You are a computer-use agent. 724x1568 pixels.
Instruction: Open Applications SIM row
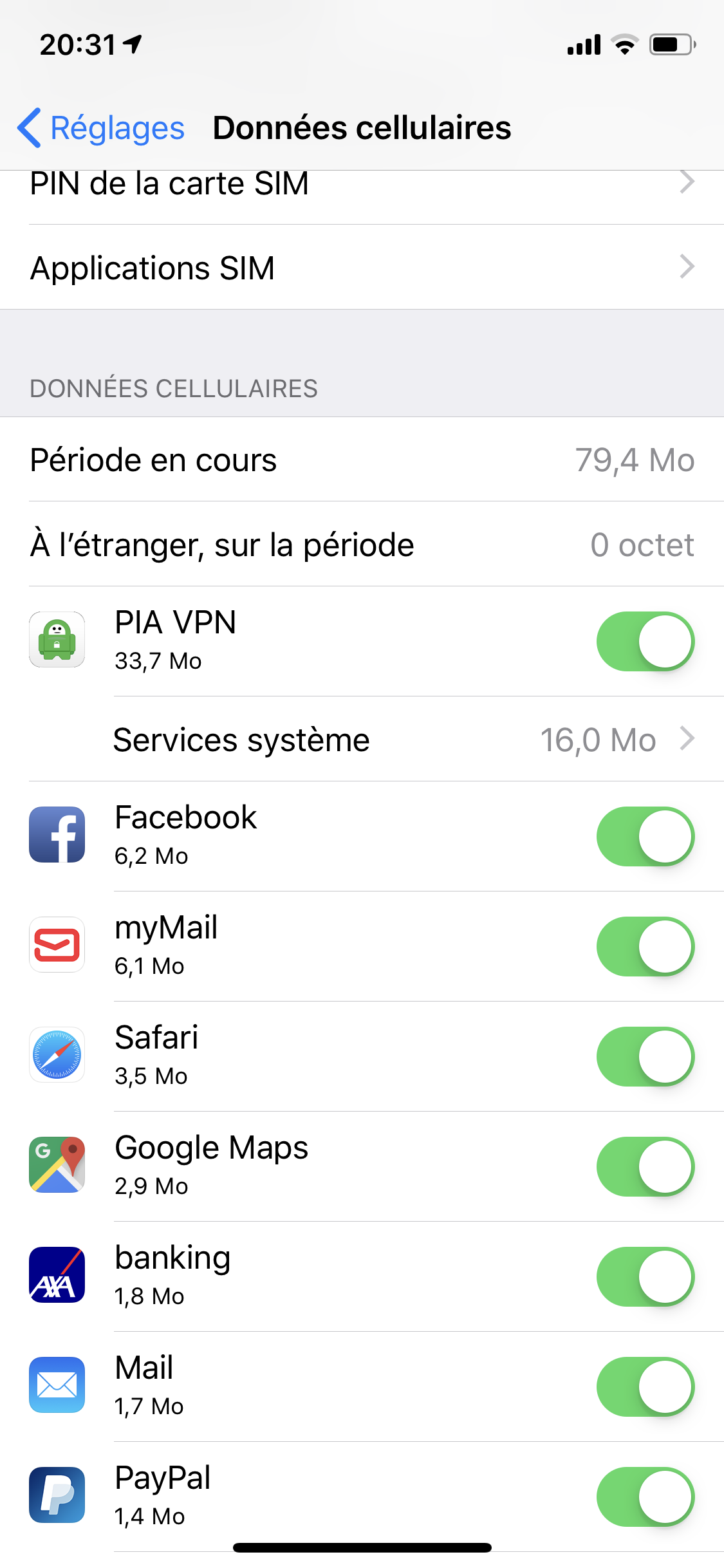click(362, 267)
